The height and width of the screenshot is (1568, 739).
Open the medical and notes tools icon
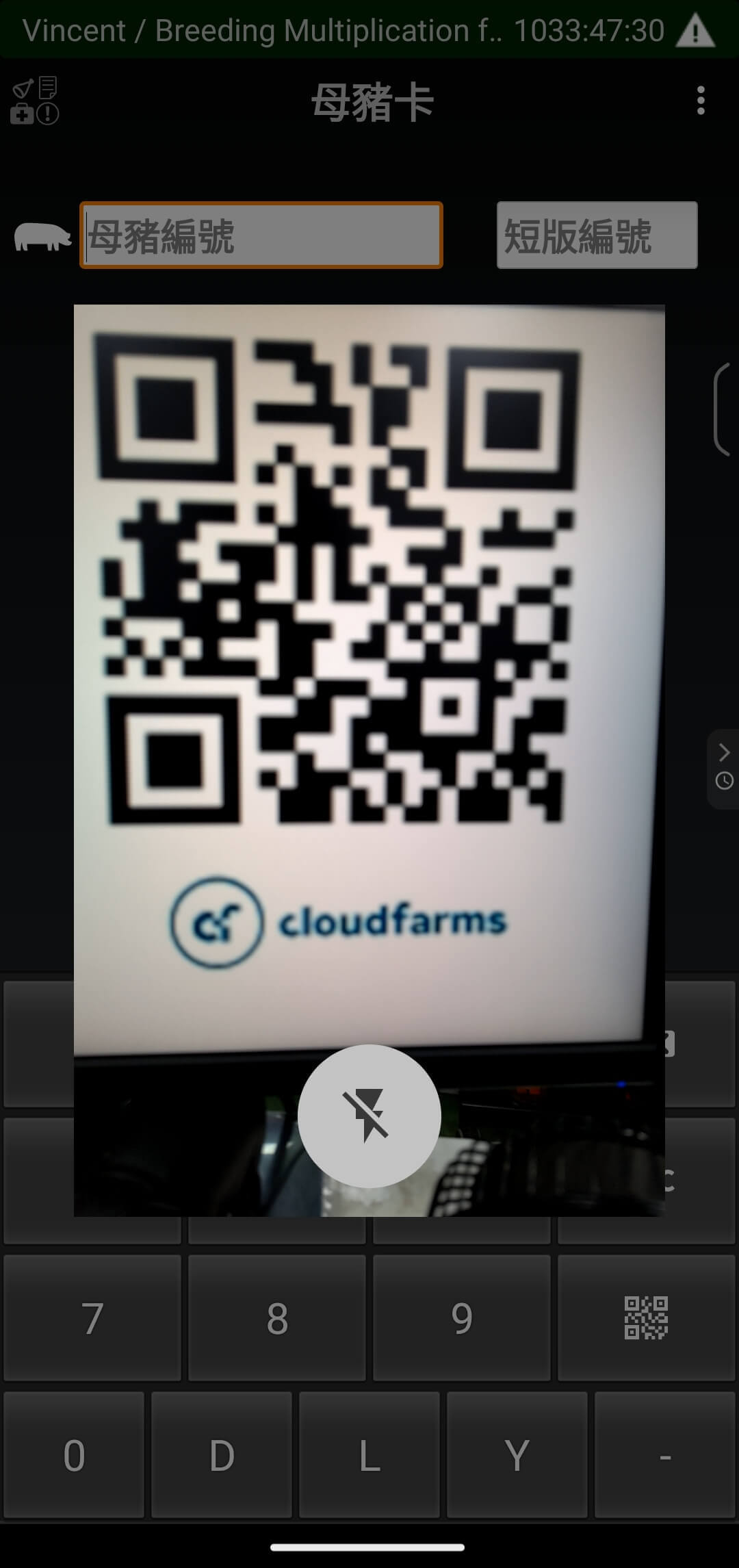click(x=34, y=101)
